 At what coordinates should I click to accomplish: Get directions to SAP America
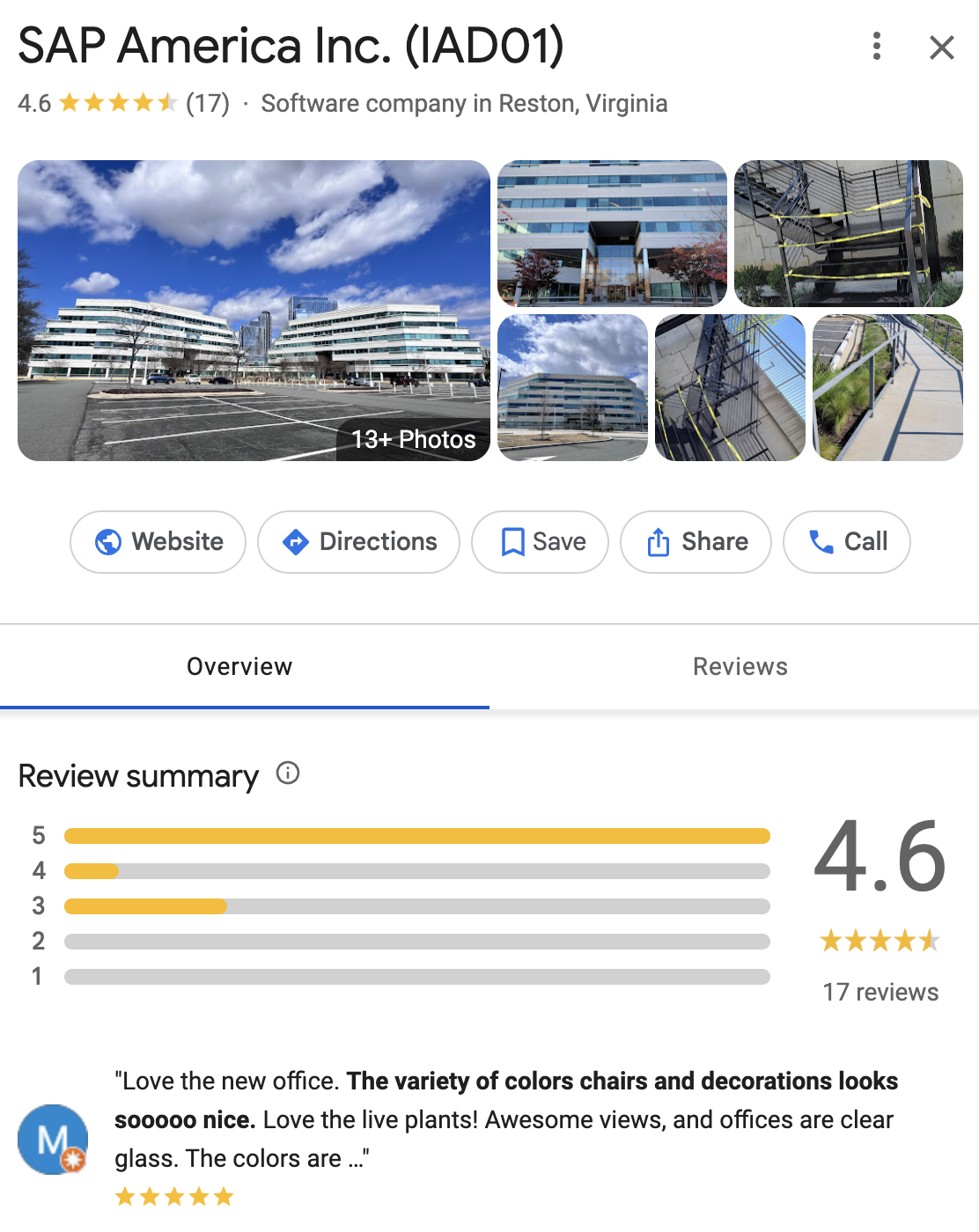359,542
